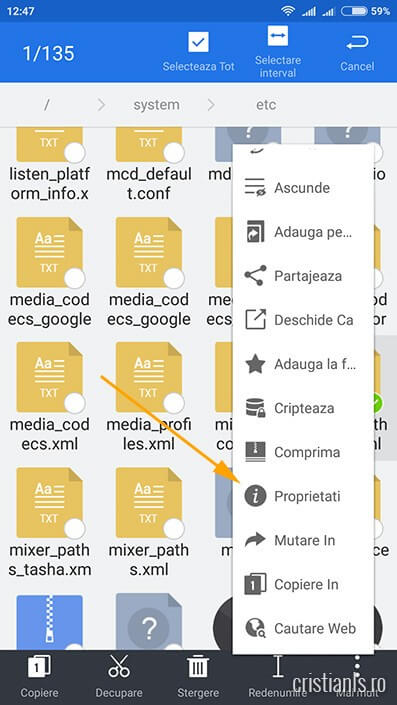This screenshot has height=705, width=397.
Task: Choose Selectare interval option
Action: 278,52
